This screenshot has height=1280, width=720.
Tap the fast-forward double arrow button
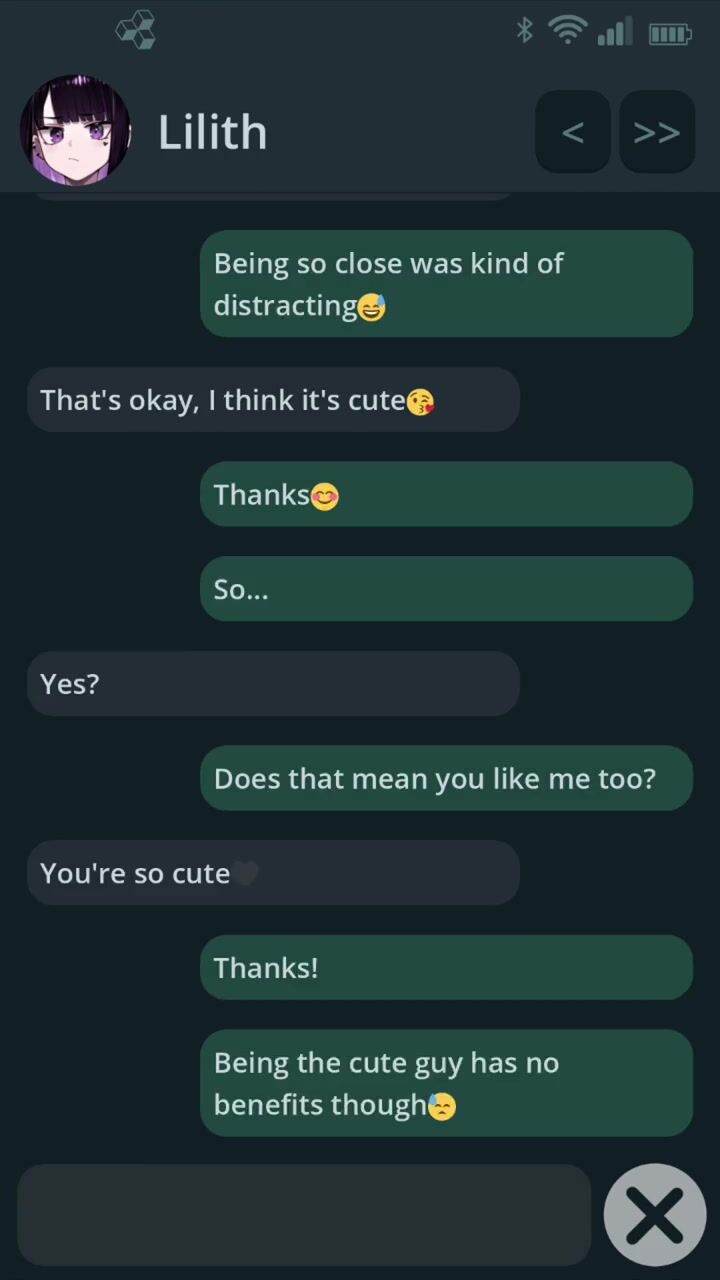click(656, 132)
